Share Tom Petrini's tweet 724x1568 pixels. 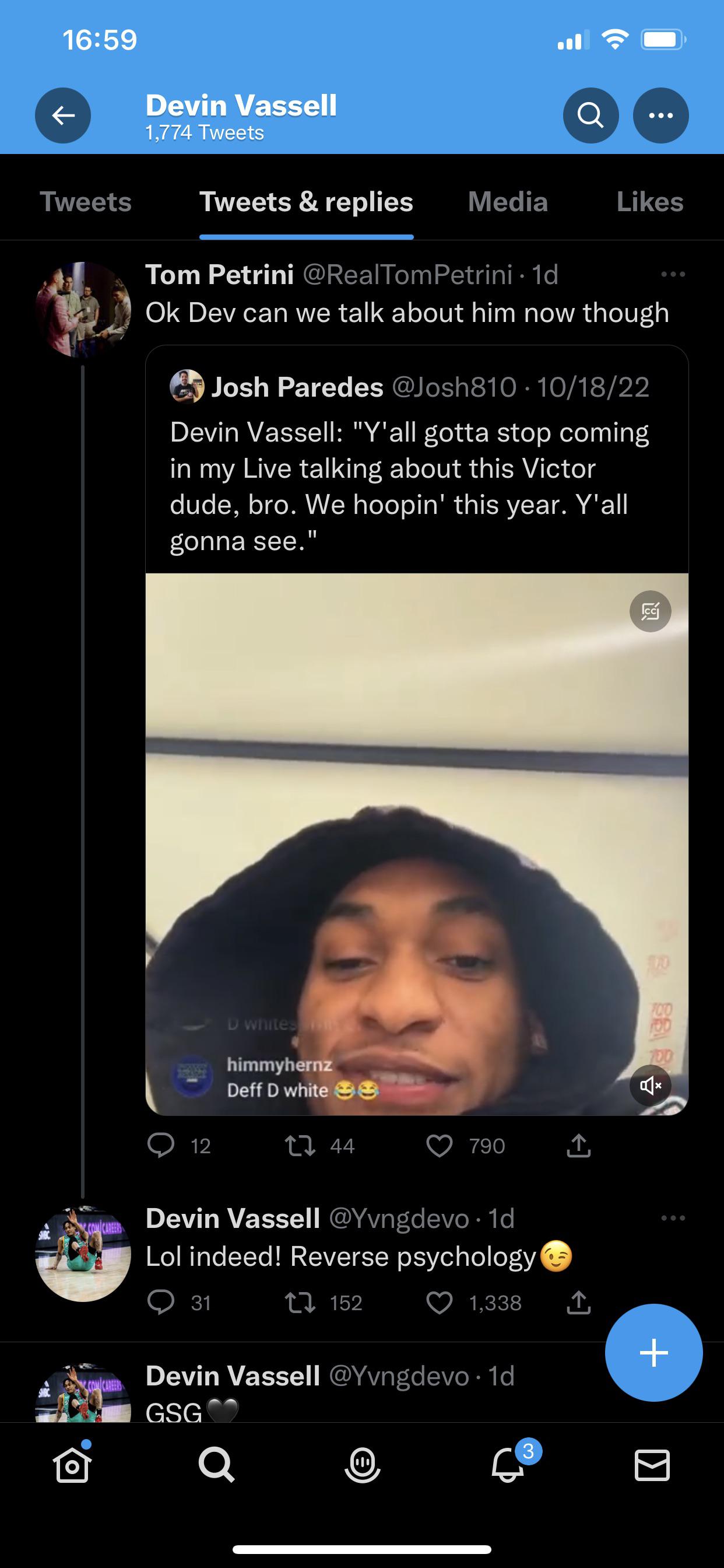click(578, 1146)
